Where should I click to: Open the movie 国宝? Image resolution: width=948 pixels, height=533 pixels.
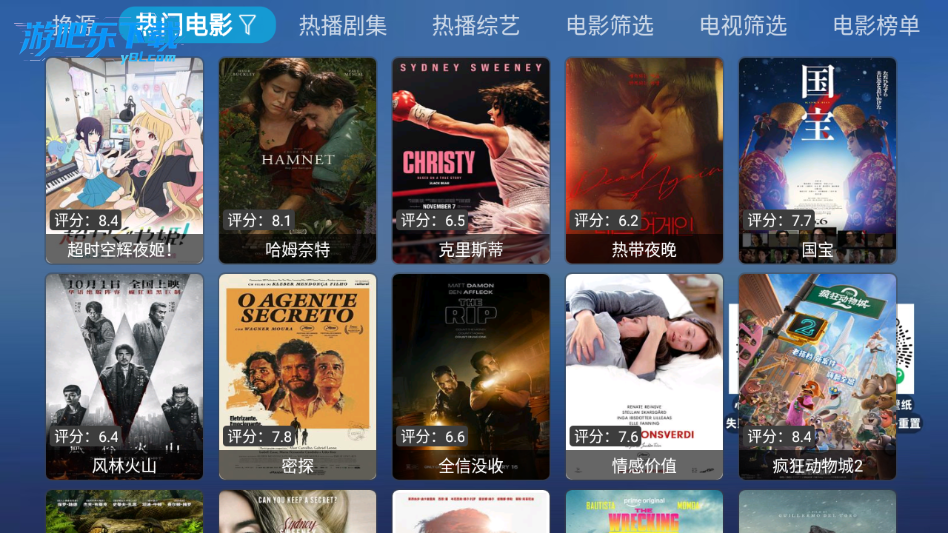(817, 160)
